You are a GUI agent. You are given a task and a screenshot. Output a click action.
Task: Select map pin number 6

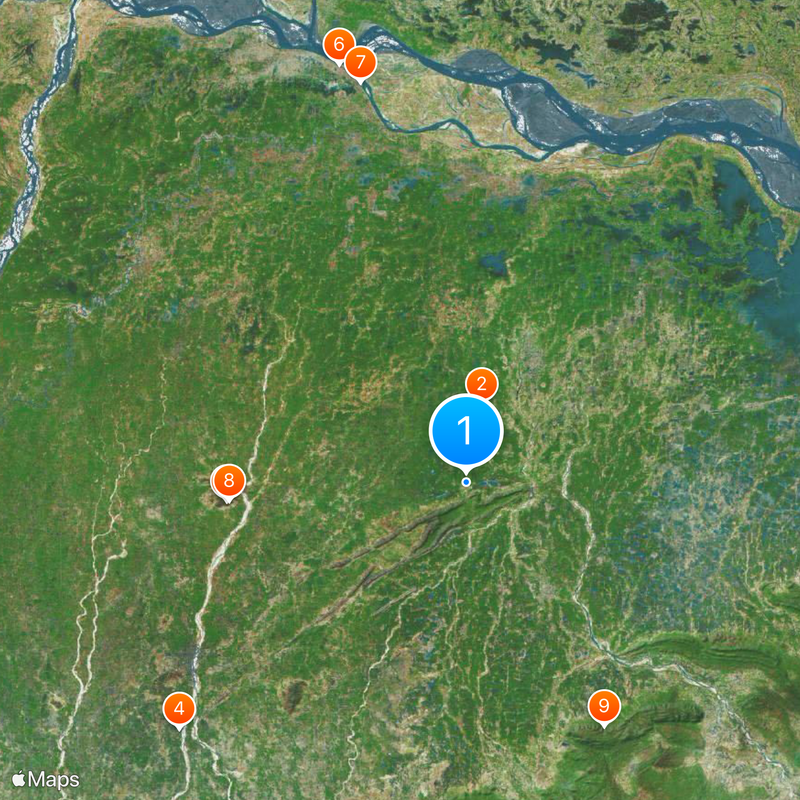click(337, 44)
